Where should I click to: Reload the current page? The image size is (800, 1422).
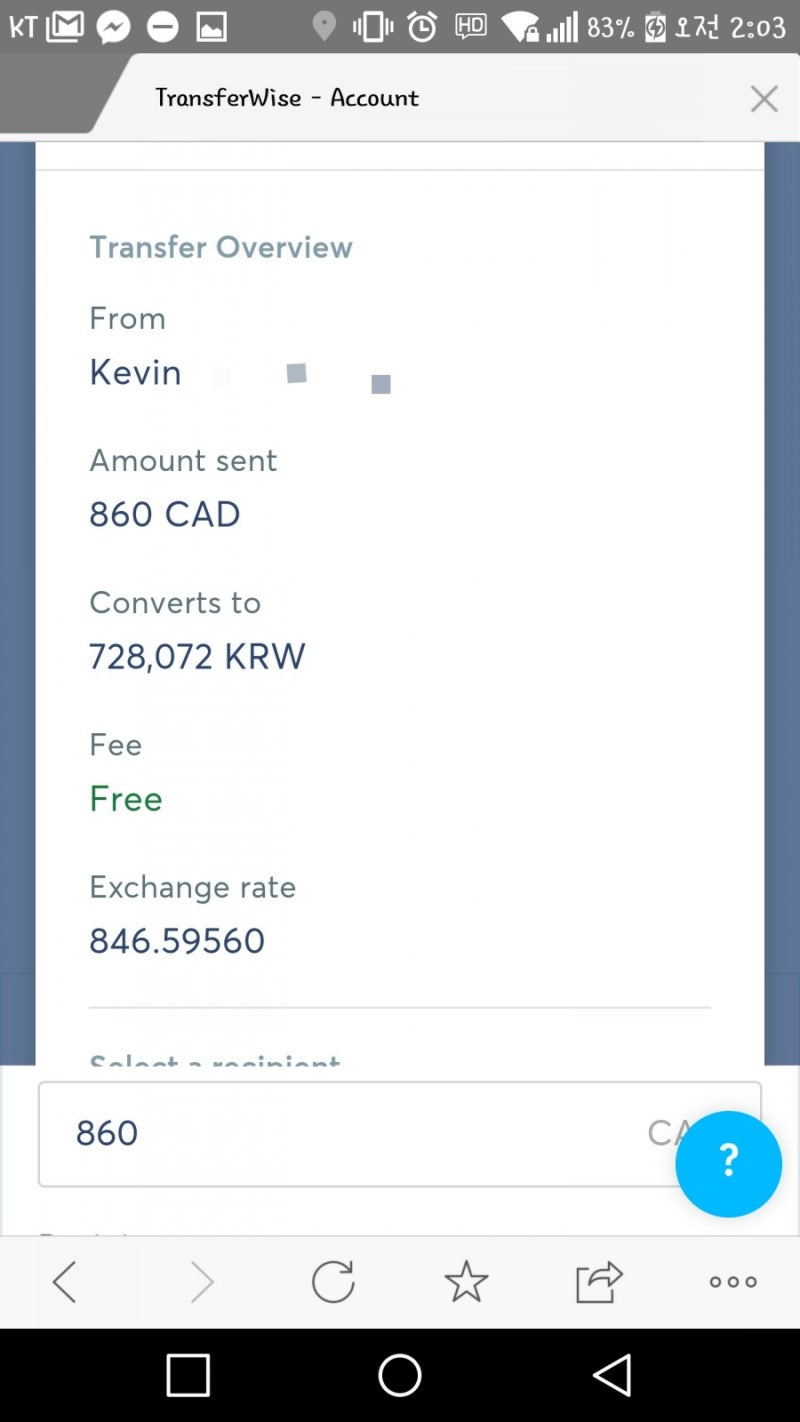(x=333, y=1281)
